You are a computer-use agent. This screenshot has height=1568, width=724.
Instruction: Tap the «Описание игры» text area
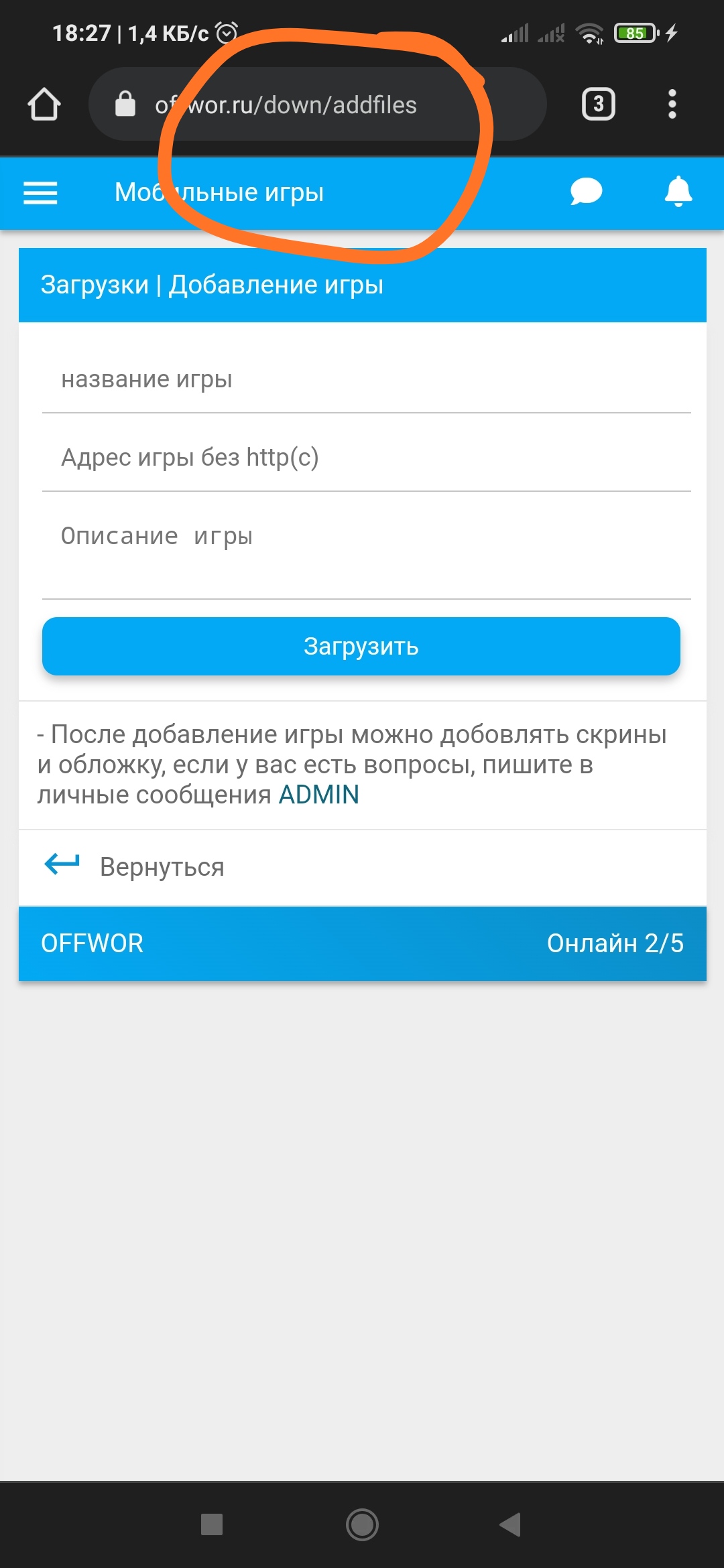tap(366, 547)
